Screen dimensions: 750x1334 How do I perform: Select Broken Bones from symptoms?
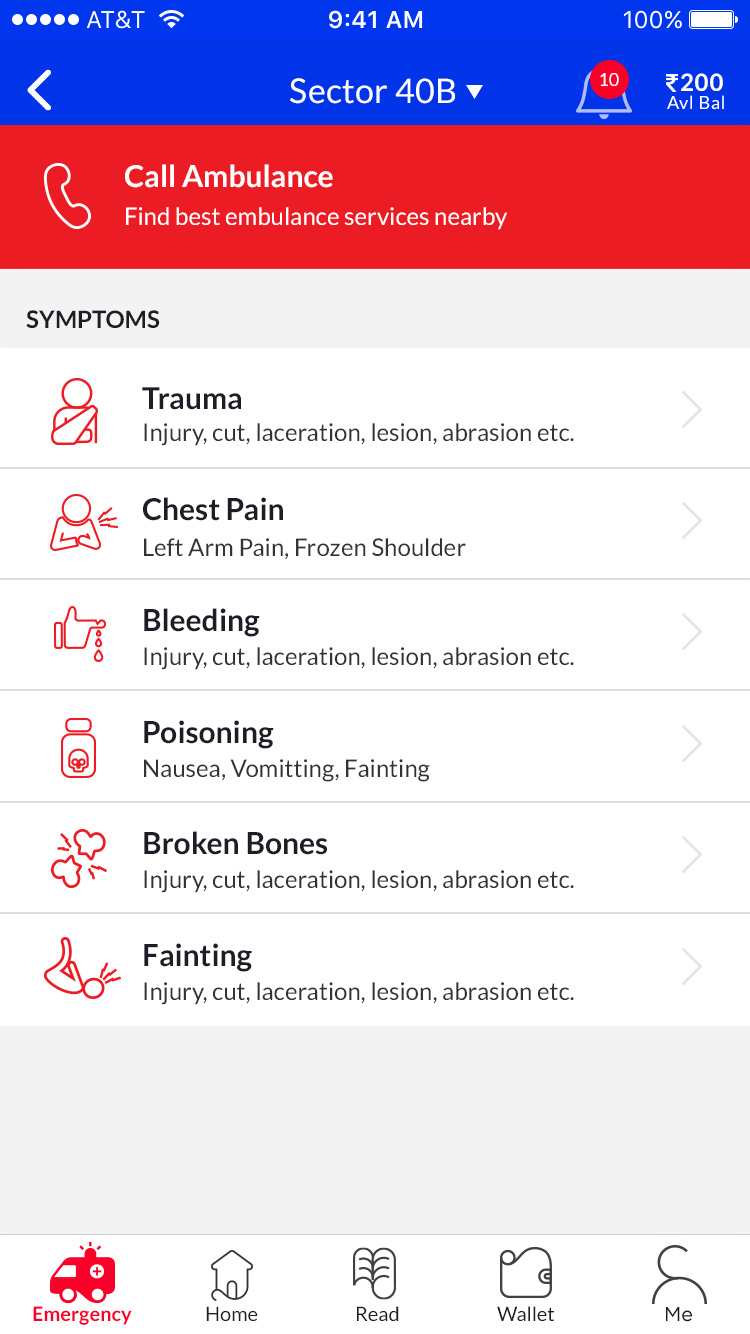[375, 858]
